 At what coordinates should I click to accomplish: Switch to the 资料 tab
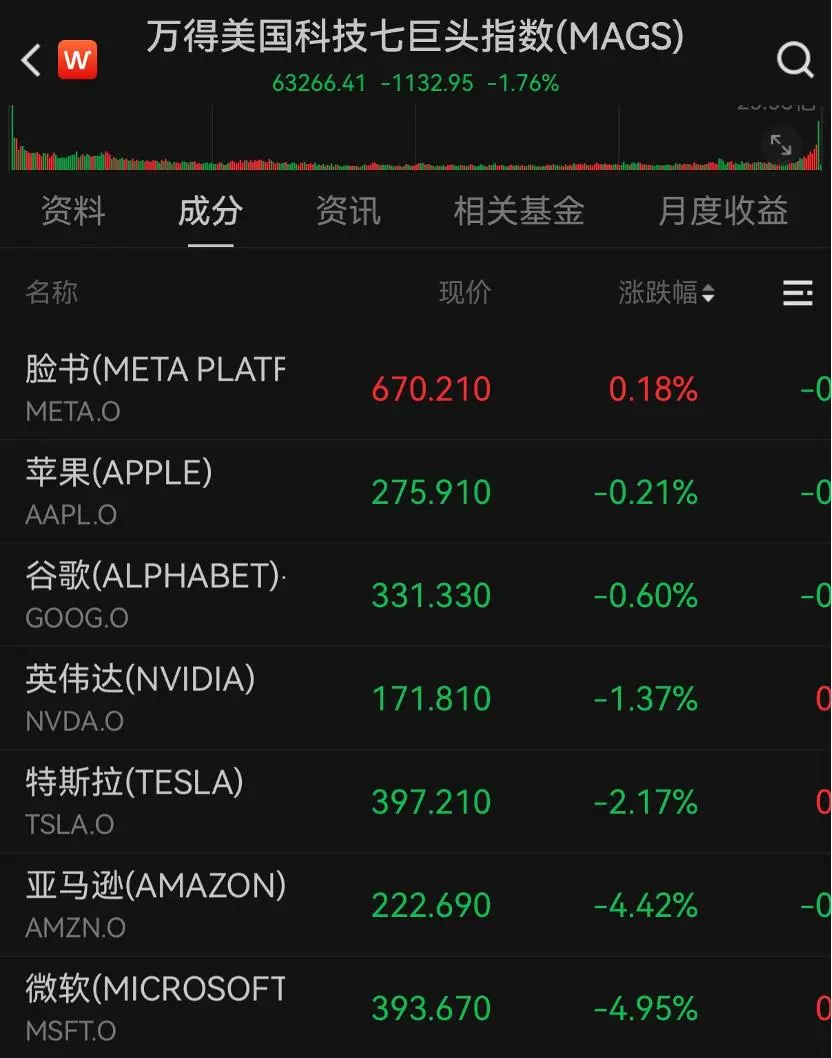point(73,211)
